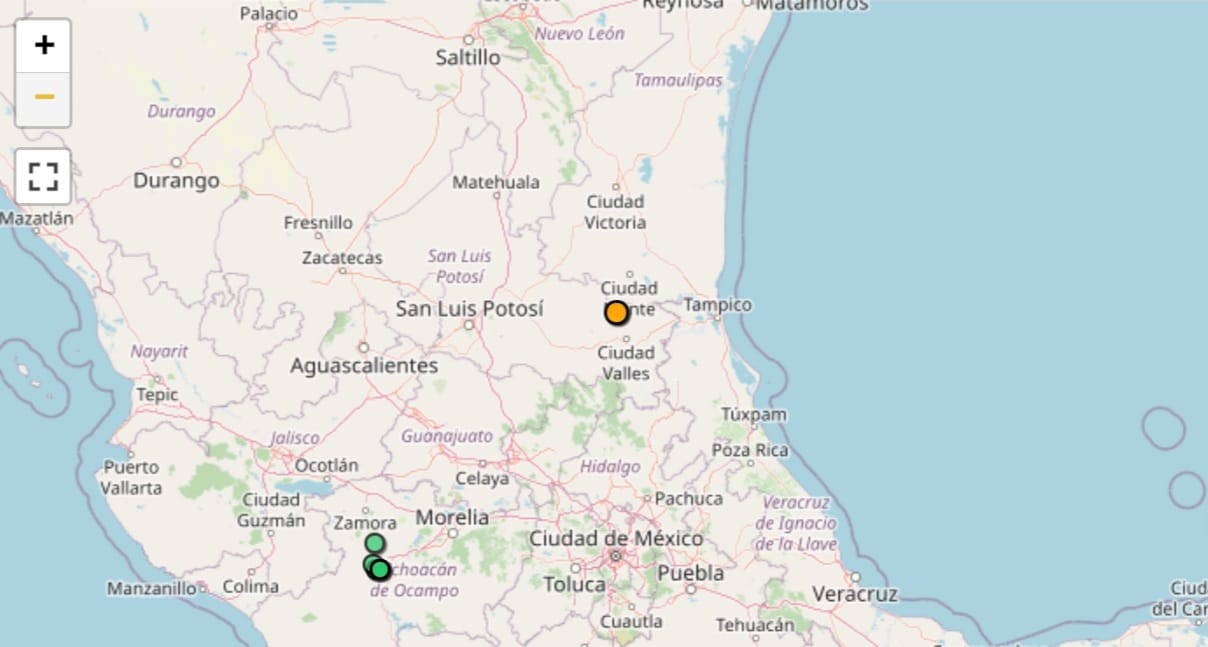Toggle fullscreen map view

click(44, 177)
